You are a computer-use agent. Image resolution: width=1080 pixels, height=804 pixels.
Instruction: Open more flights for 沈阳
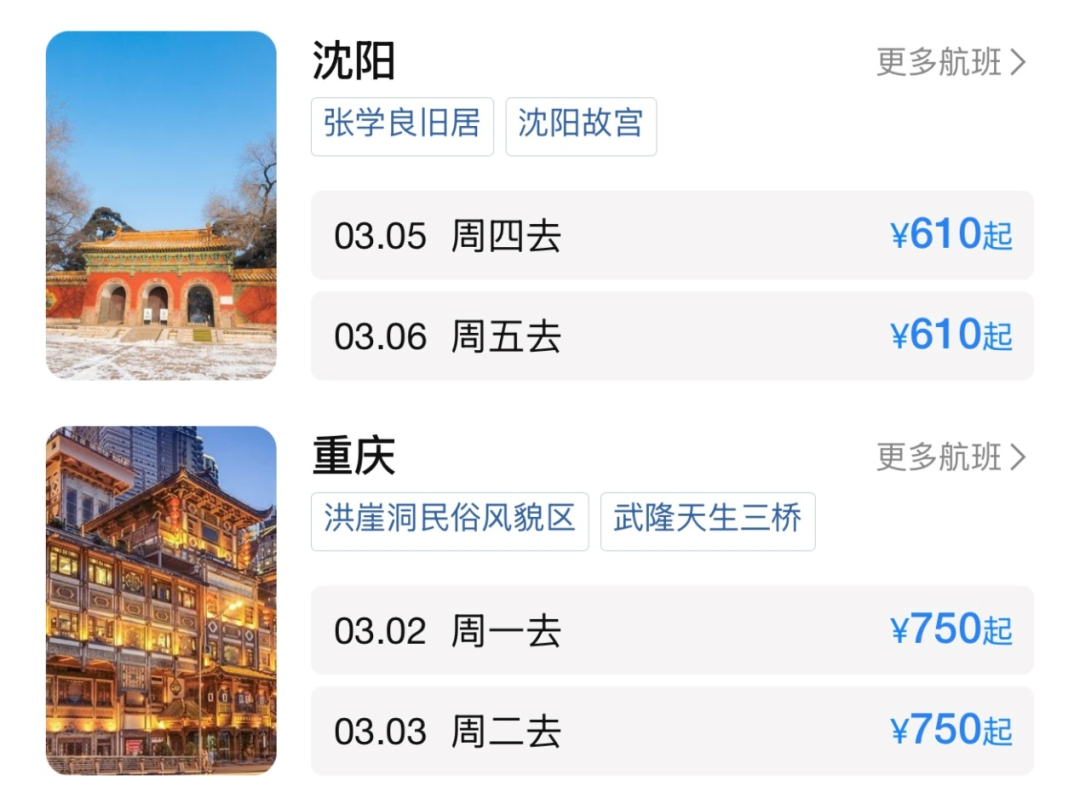[951, 62]
